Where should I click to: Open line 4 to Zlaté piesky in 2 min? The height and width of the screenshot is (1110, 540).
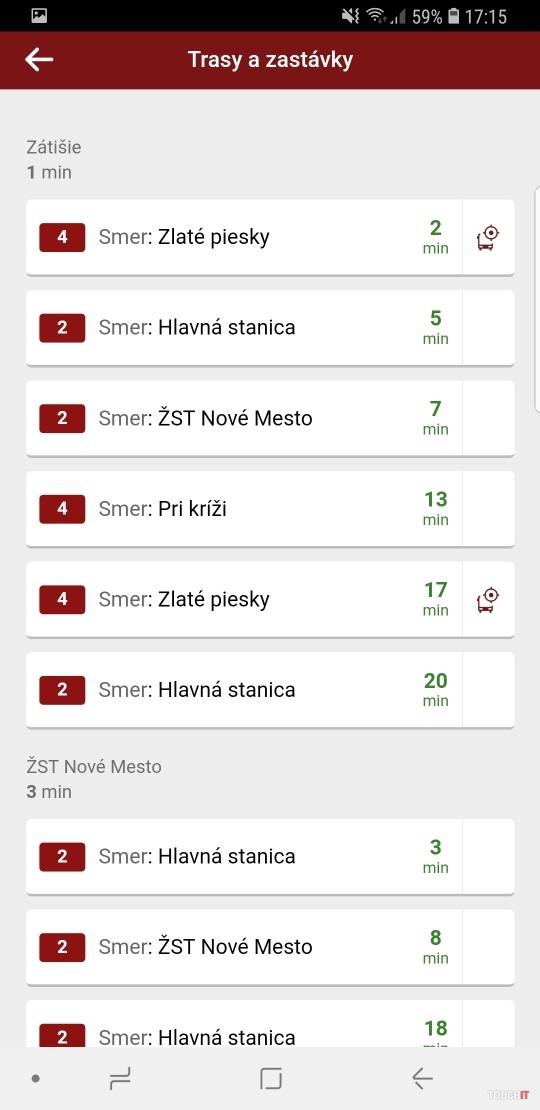[x=244, y=237]
